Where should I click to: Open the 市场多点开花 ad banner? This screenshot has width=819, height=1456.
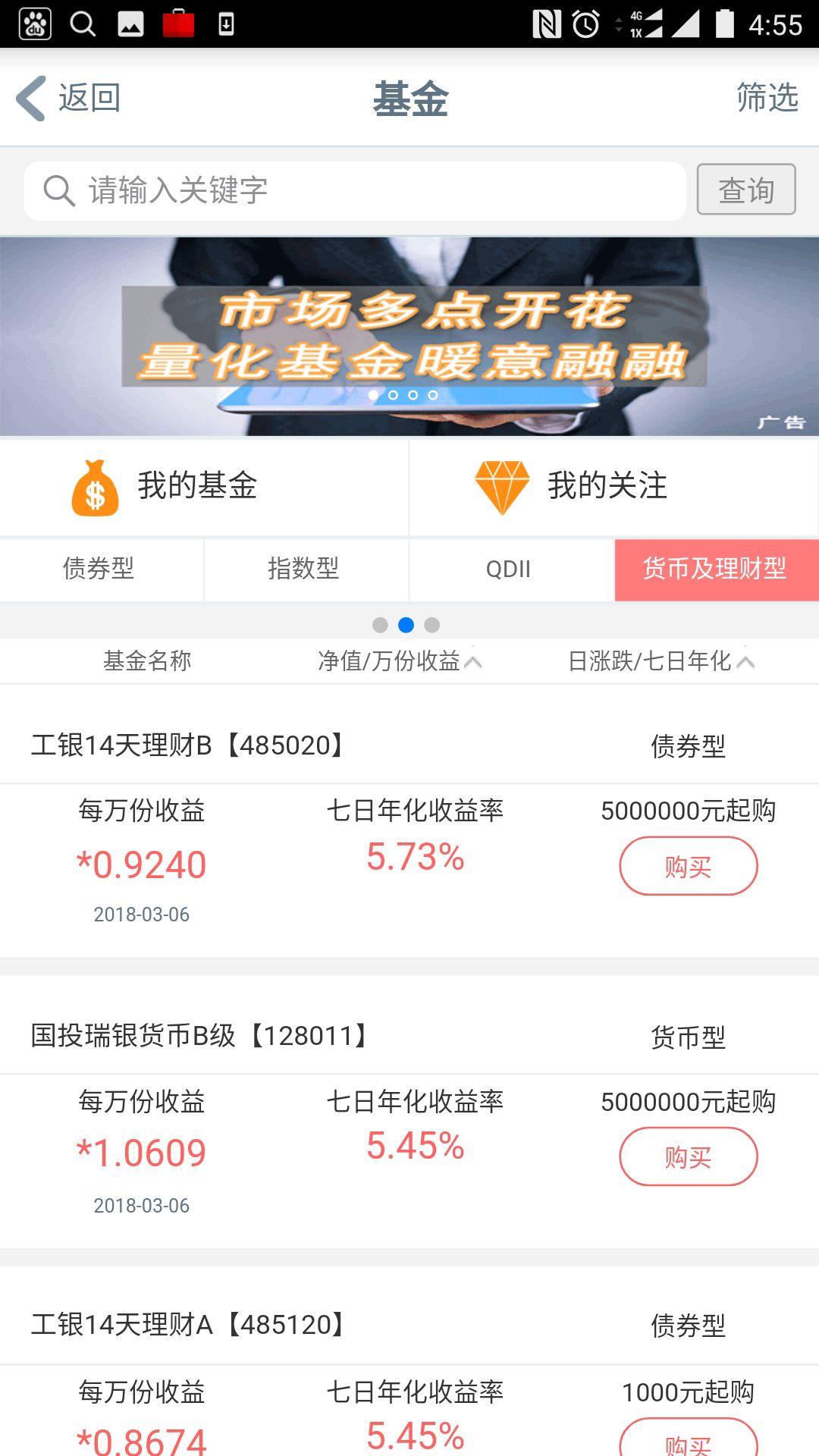pyautogui.click(x=409, y=337)
